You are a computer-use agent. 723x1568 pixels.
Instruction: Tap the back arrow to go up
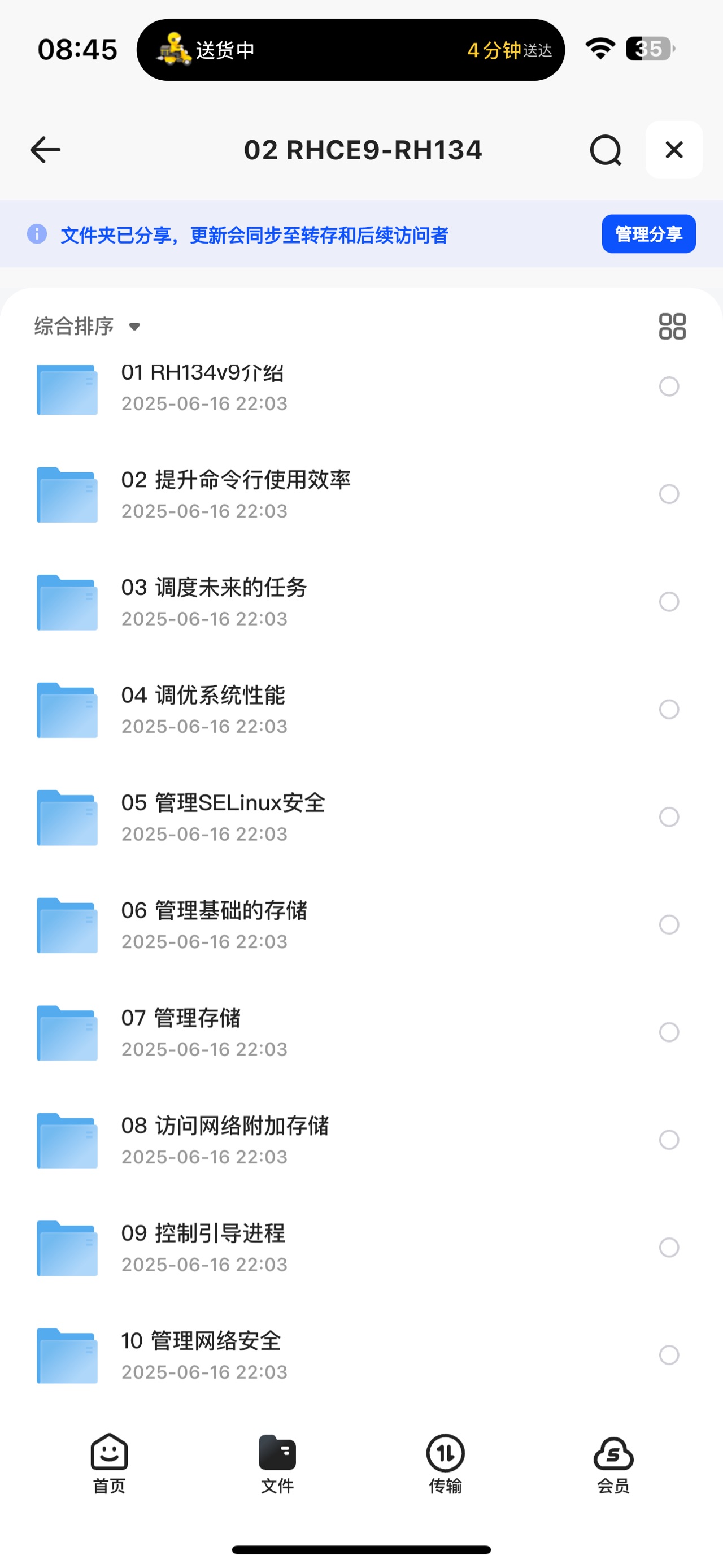coord(45,150)
